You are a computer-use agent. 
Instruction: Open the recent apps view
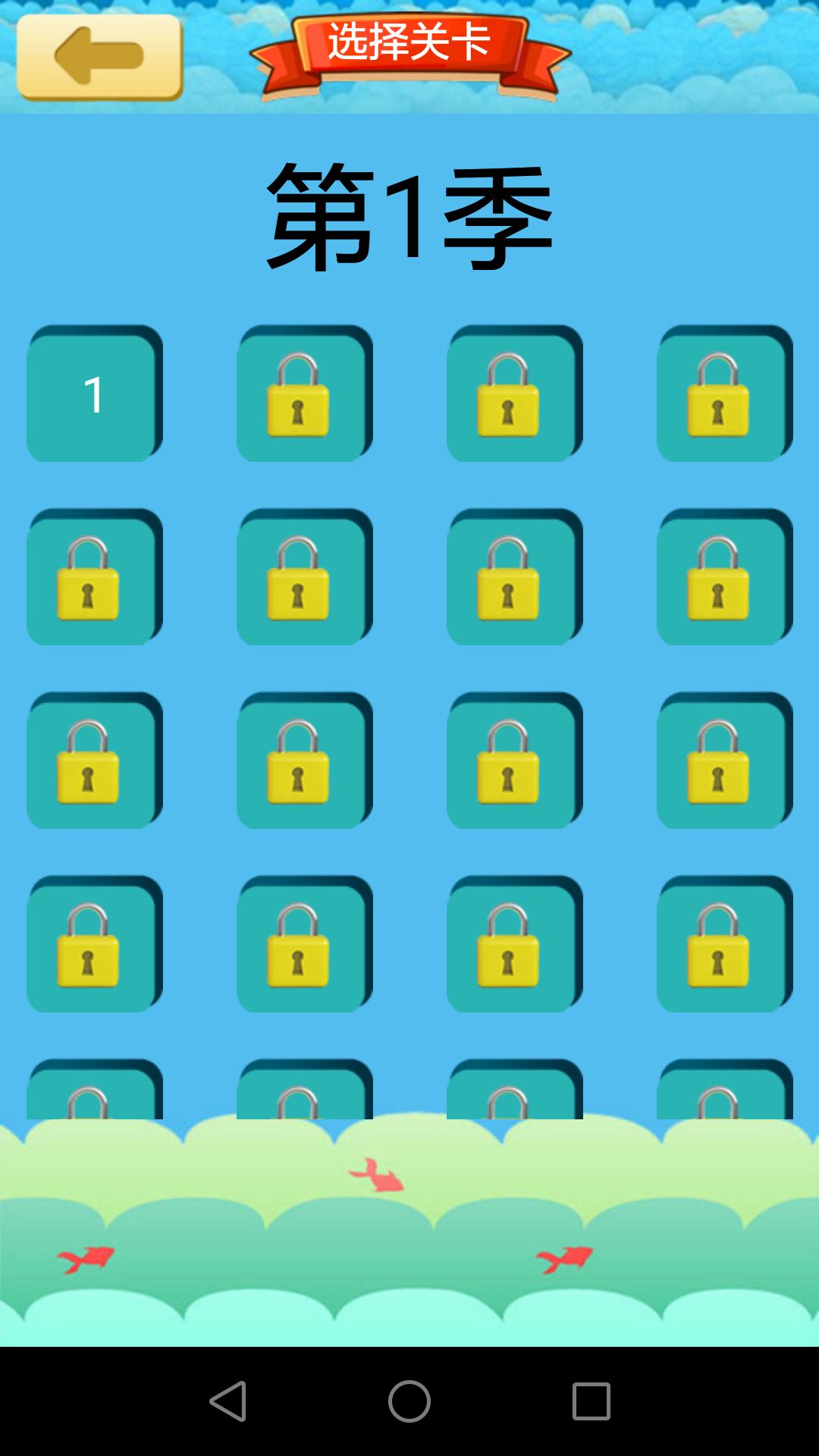click(591, 1401)
